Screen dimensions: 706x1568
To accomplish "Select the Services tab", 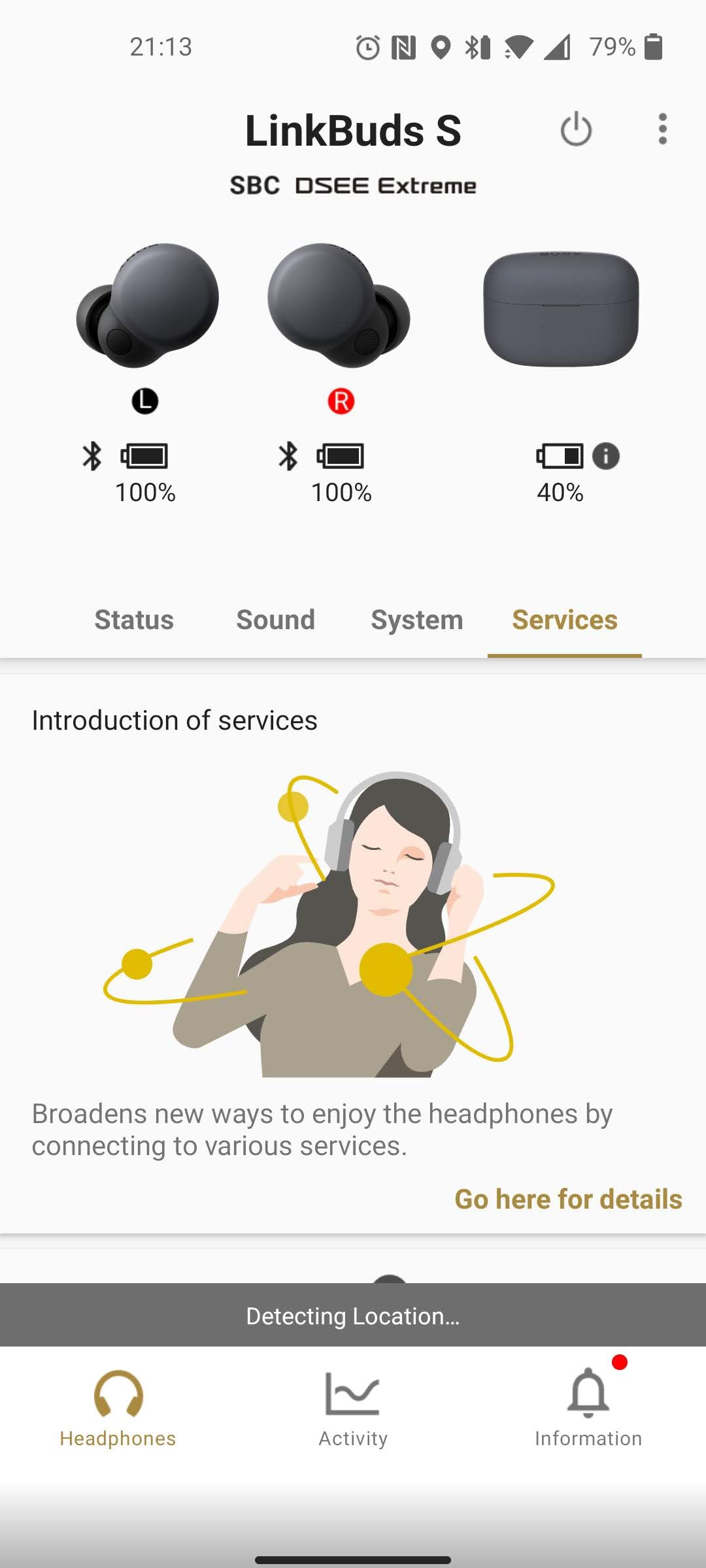I will [x=564, y=619].
